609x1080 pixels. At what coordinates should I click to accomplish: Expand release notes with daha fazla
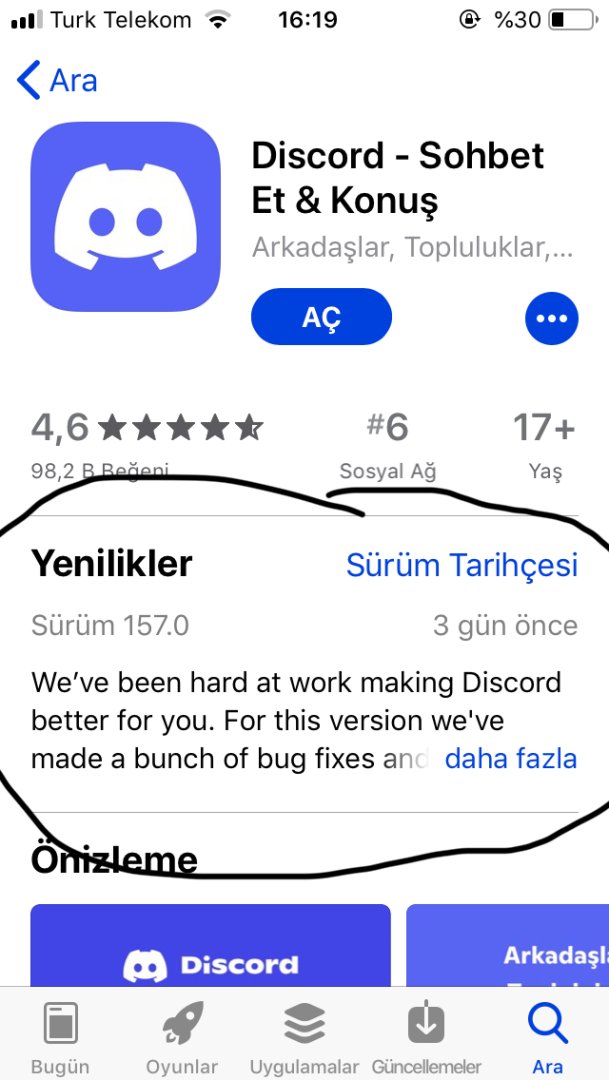tap(510, 758)
